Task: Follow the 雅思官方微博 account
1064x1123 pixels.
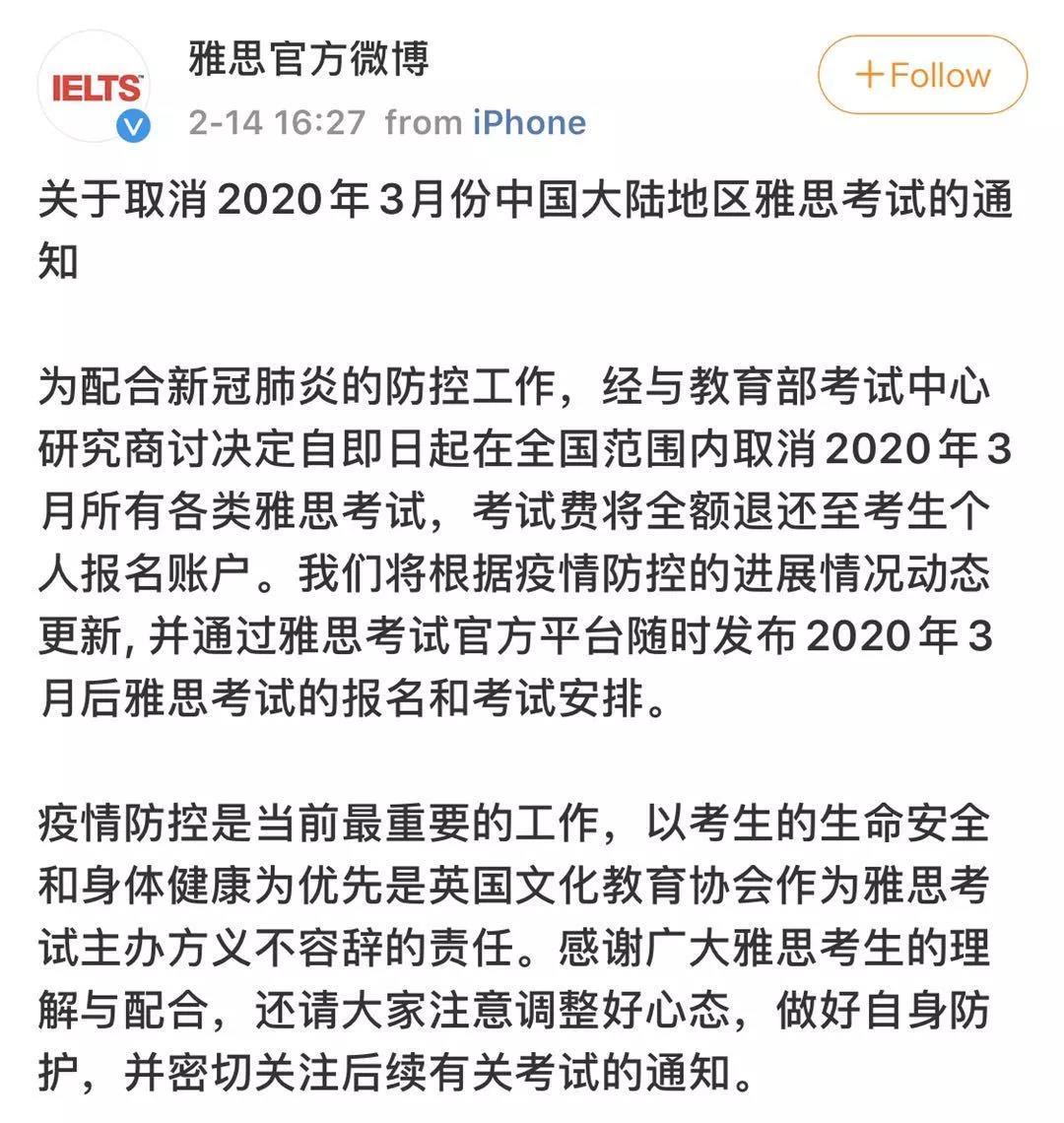Action: tap(922, 75)
